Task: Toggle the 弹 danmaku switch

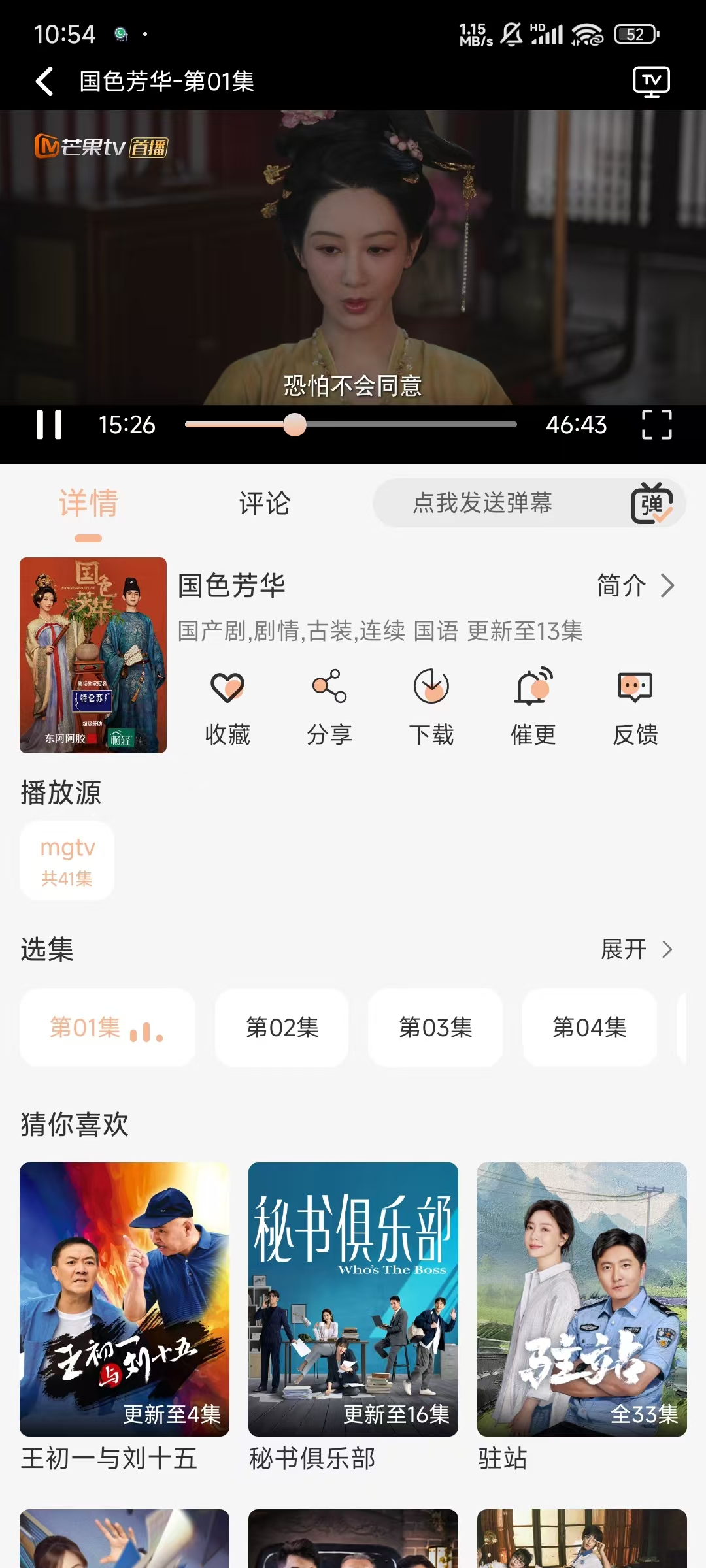Action: click(651, 503)
